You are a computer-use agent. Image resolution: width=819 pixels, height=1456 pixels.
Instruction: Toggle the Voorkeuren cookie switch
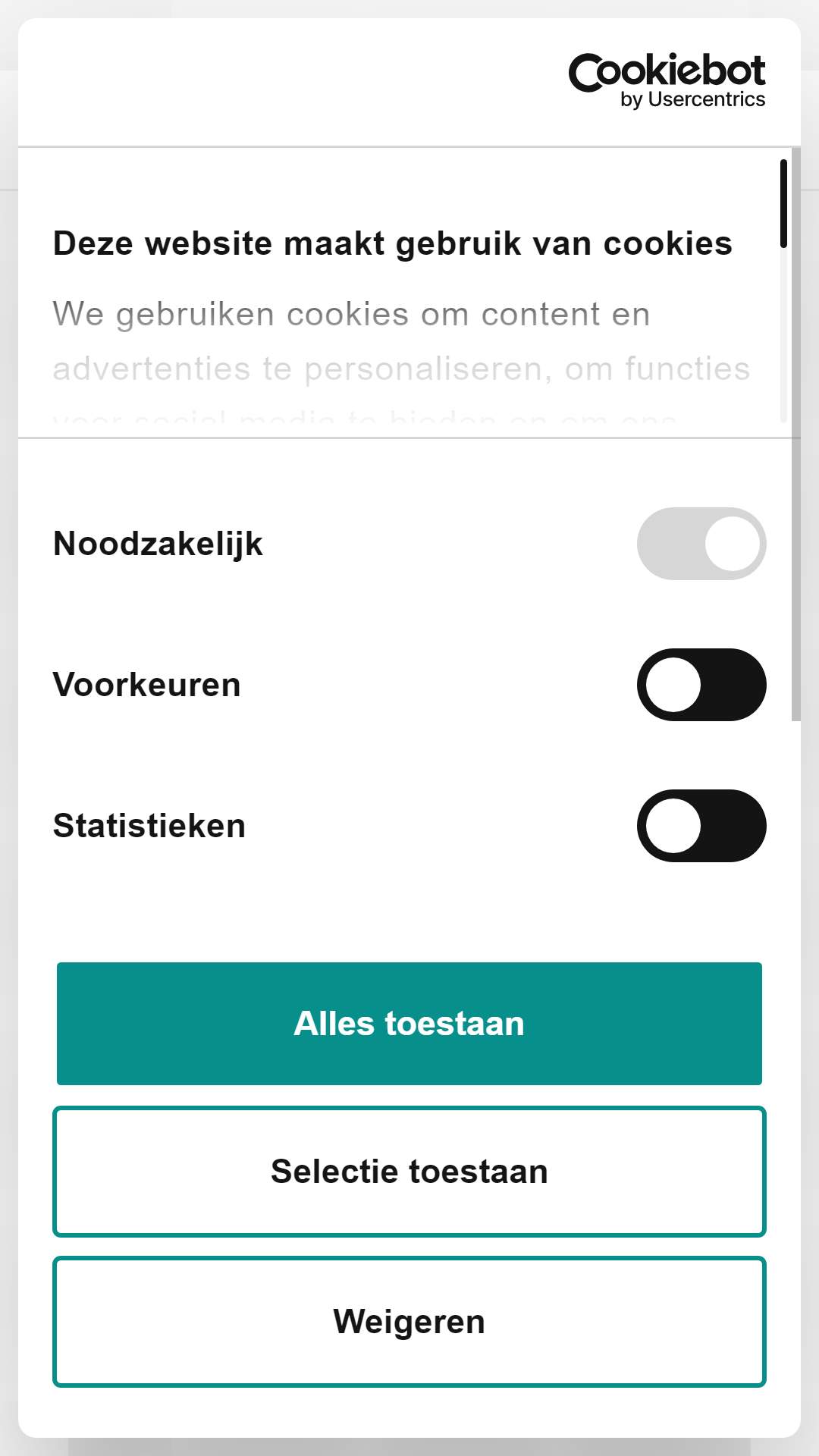pyautogui.click(x=701, y=685)
